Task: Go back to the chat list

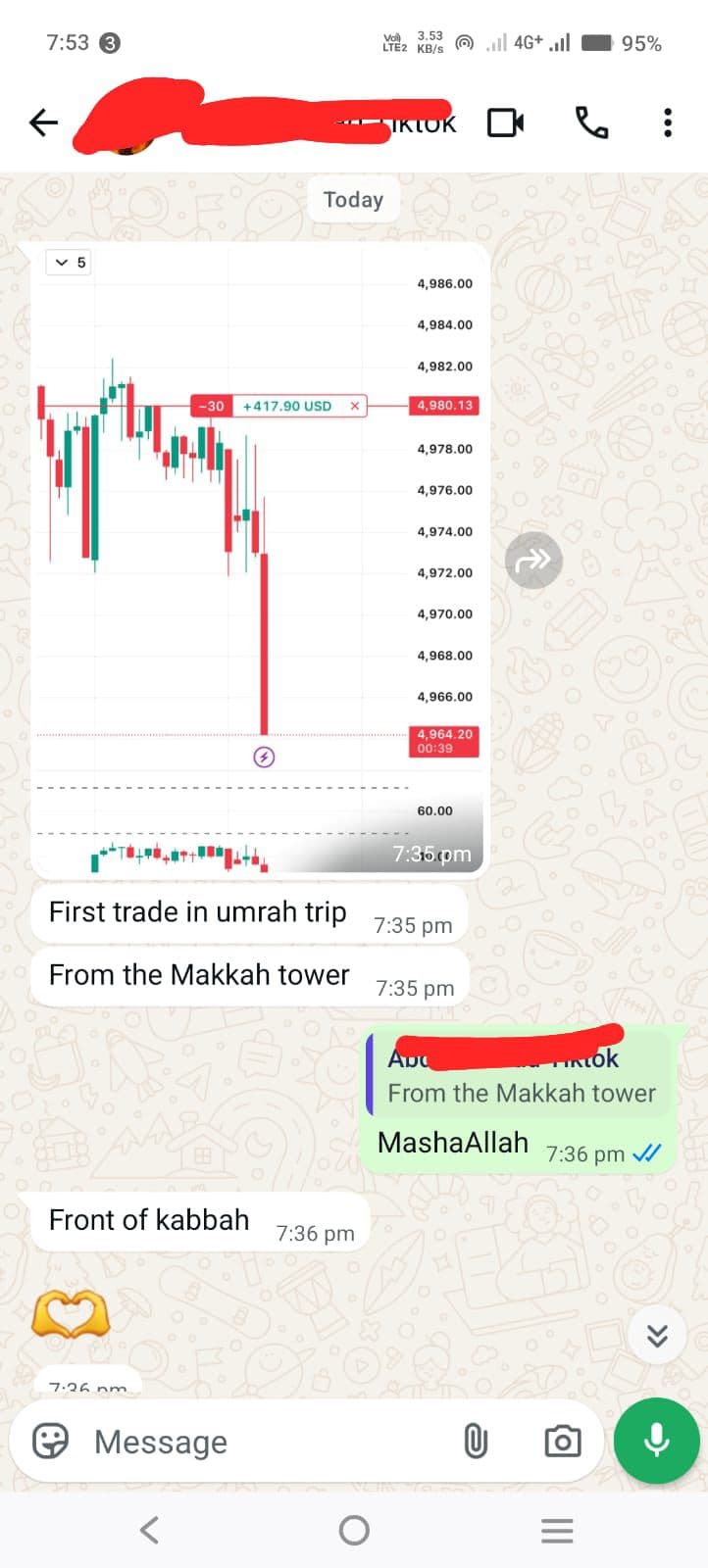Action: tap(44, 122)
